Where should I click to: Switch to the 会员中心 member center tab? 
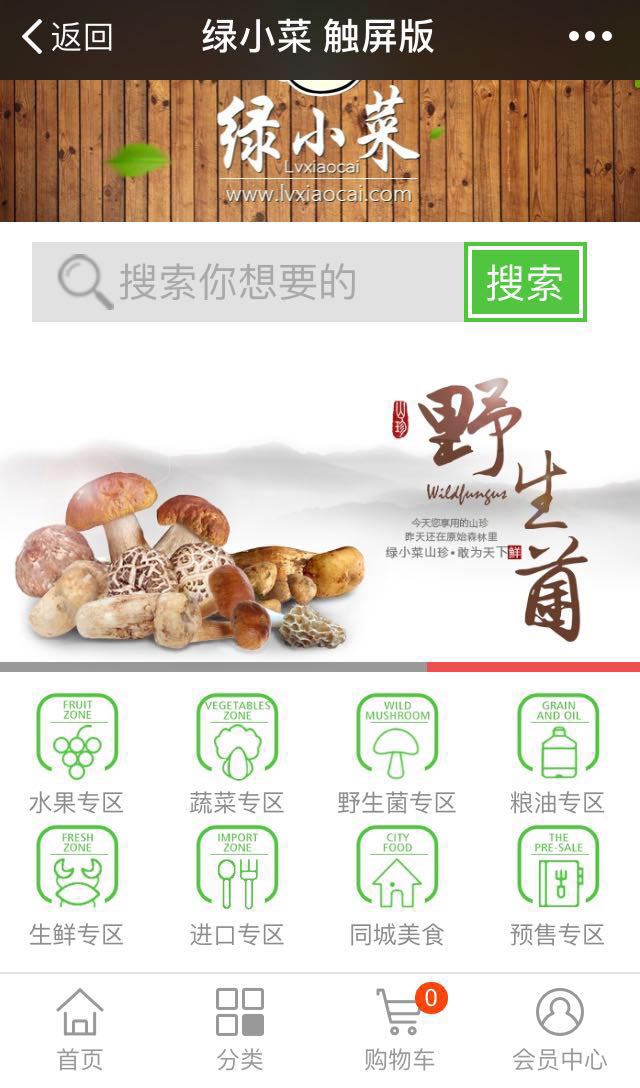click(x=560, y=1028)
